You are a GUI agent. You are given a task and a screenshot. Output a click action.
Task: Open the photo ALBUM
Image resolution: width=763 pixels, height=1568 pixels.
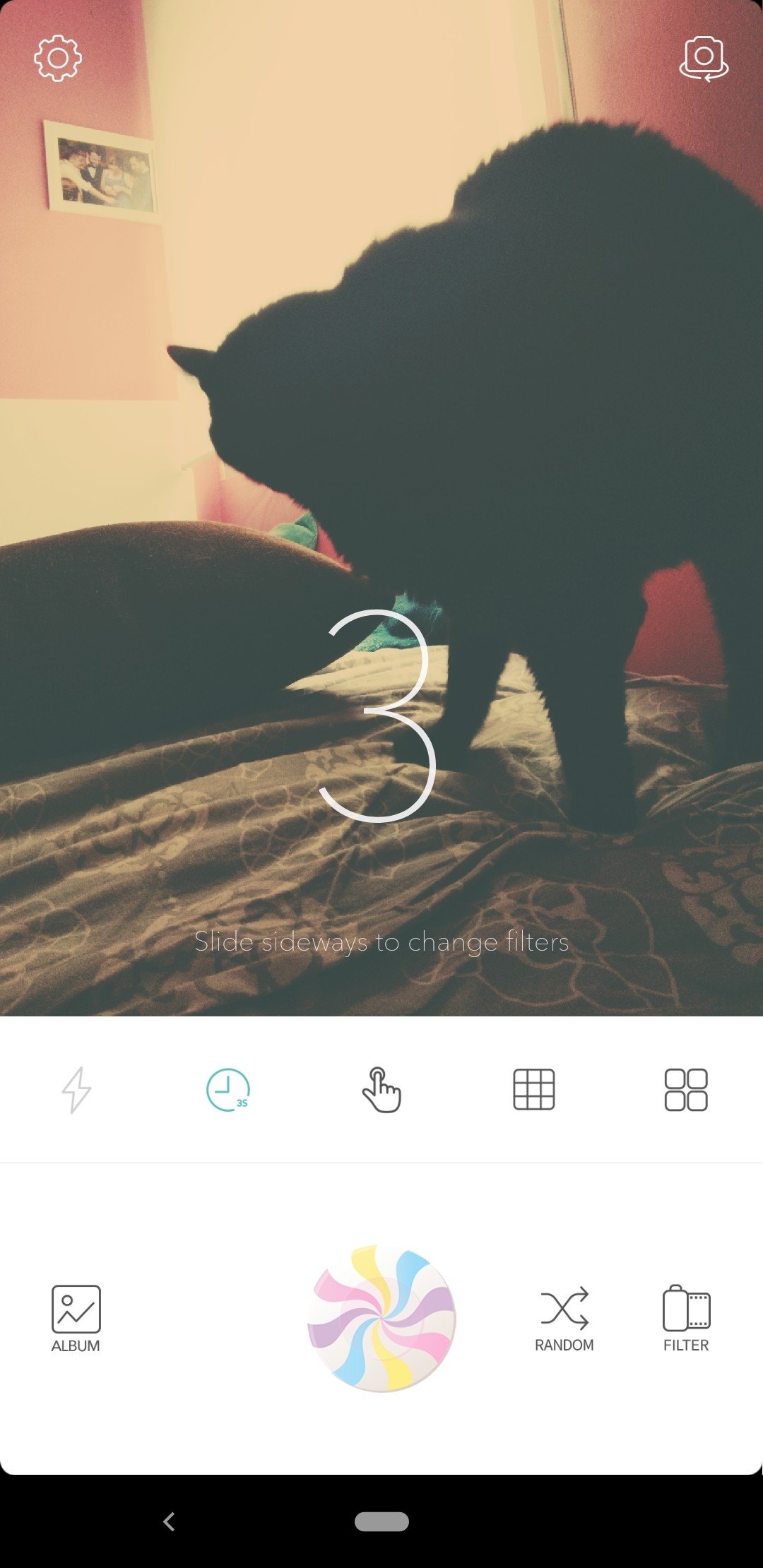[x=76, y=1319]
